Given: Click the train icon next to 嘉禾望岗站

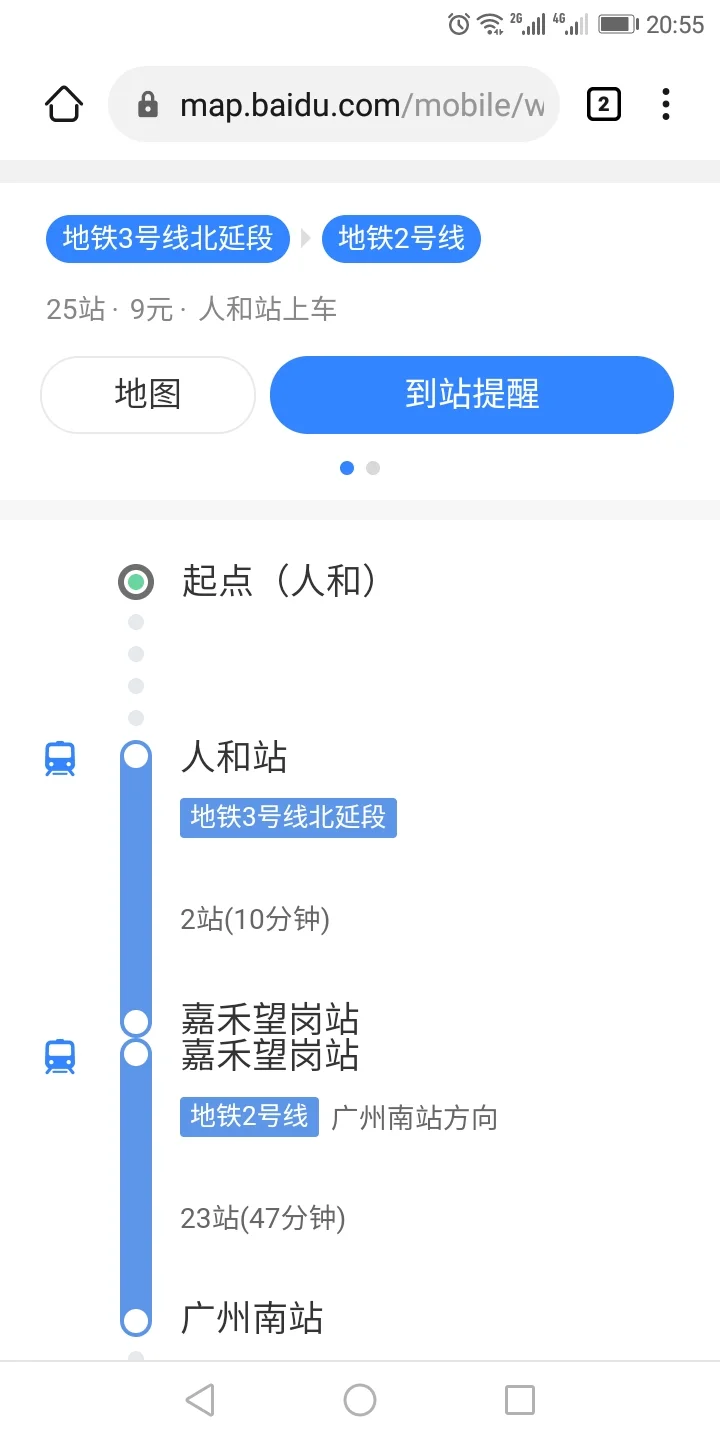Looking at the screenshot, I should click(x=60, y=1055).
